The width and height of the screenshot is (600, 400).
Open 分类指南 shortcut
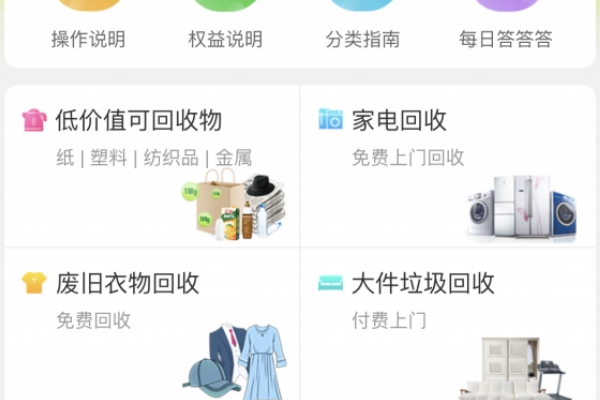coord(362,25)
